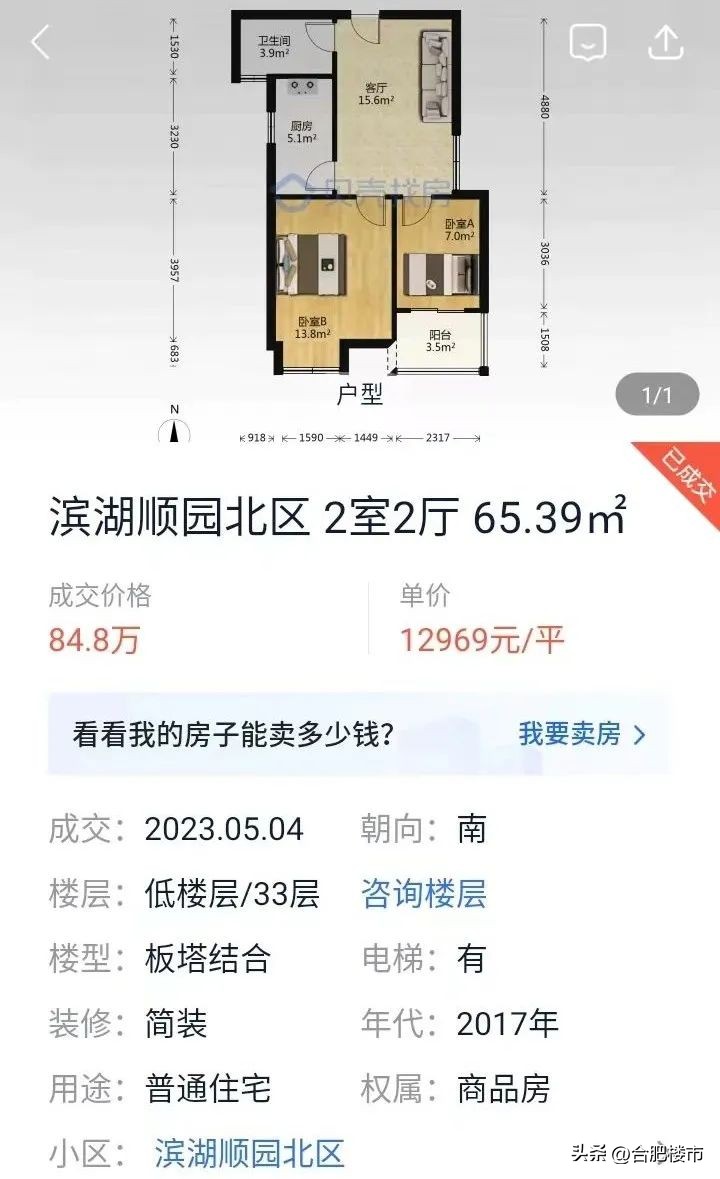
Task: Click the 1/1 image counter pill
Action: click(x=655, y=396)
